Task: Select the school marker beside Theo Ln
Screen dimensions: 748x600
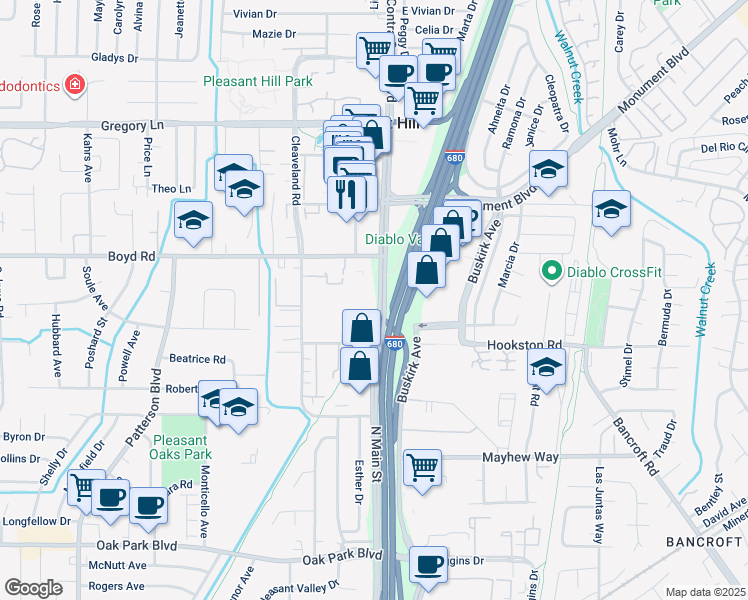Action: point(243,189)
